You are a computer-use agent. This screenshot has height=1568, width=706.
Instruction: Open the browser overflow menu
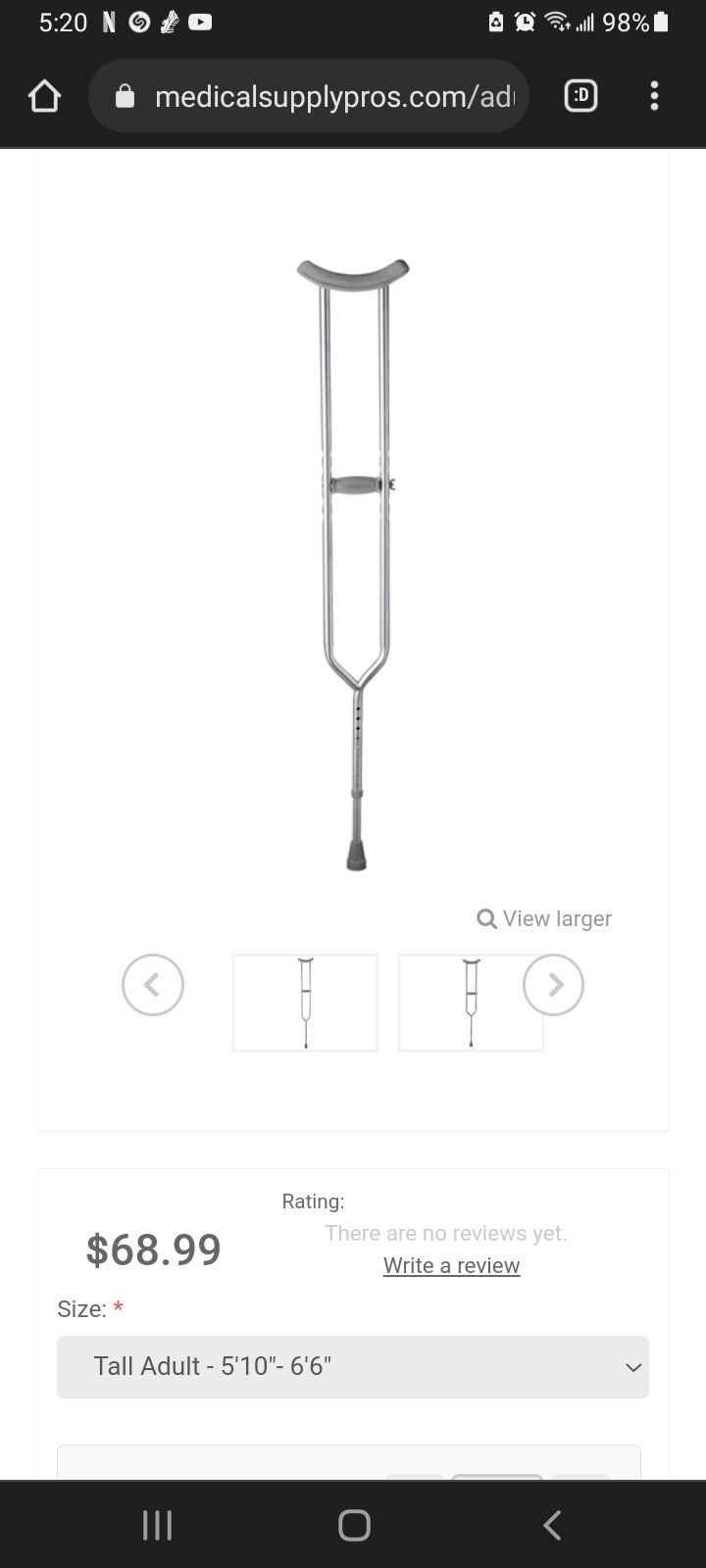tap(654, 96)
